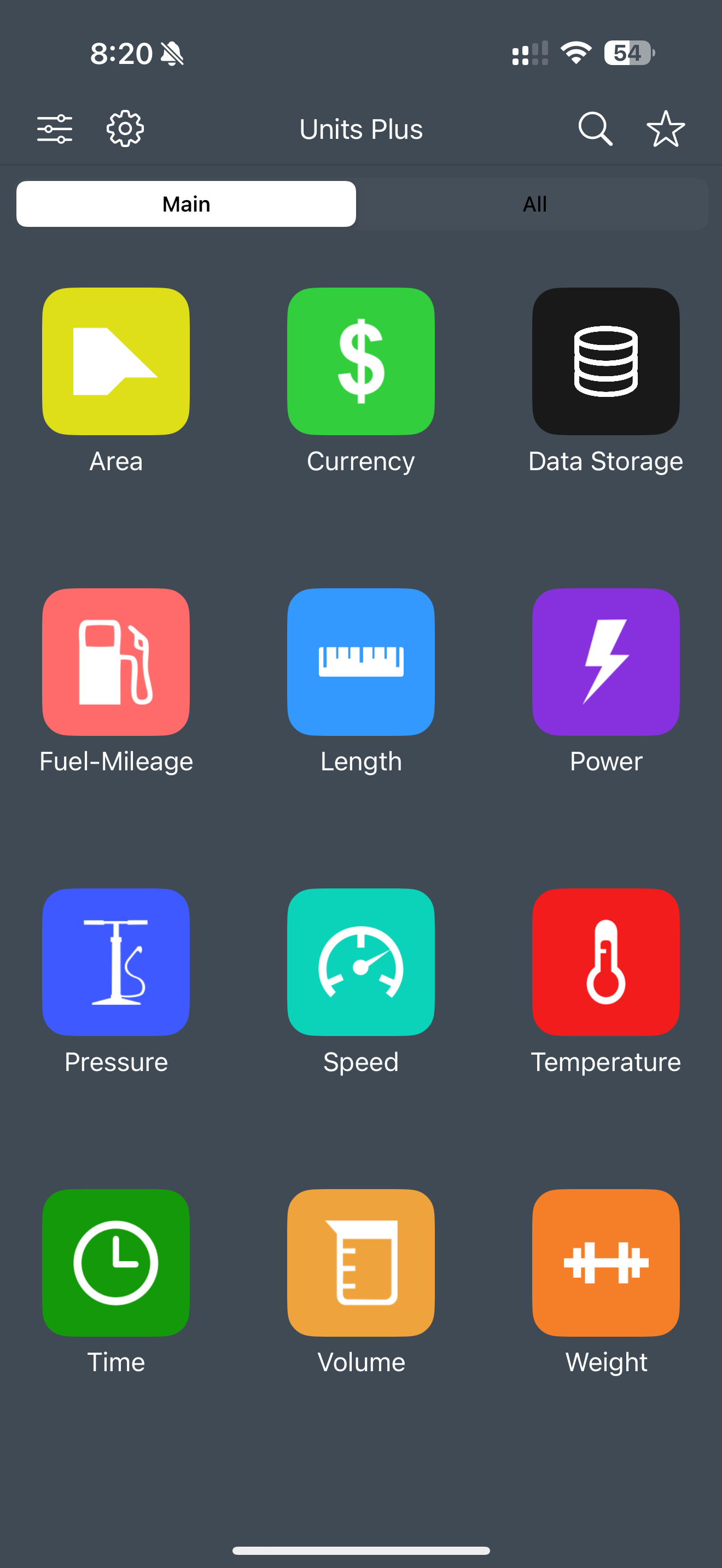722x1568 pixels.
Task: Open the settings gear
Action: 125,128
